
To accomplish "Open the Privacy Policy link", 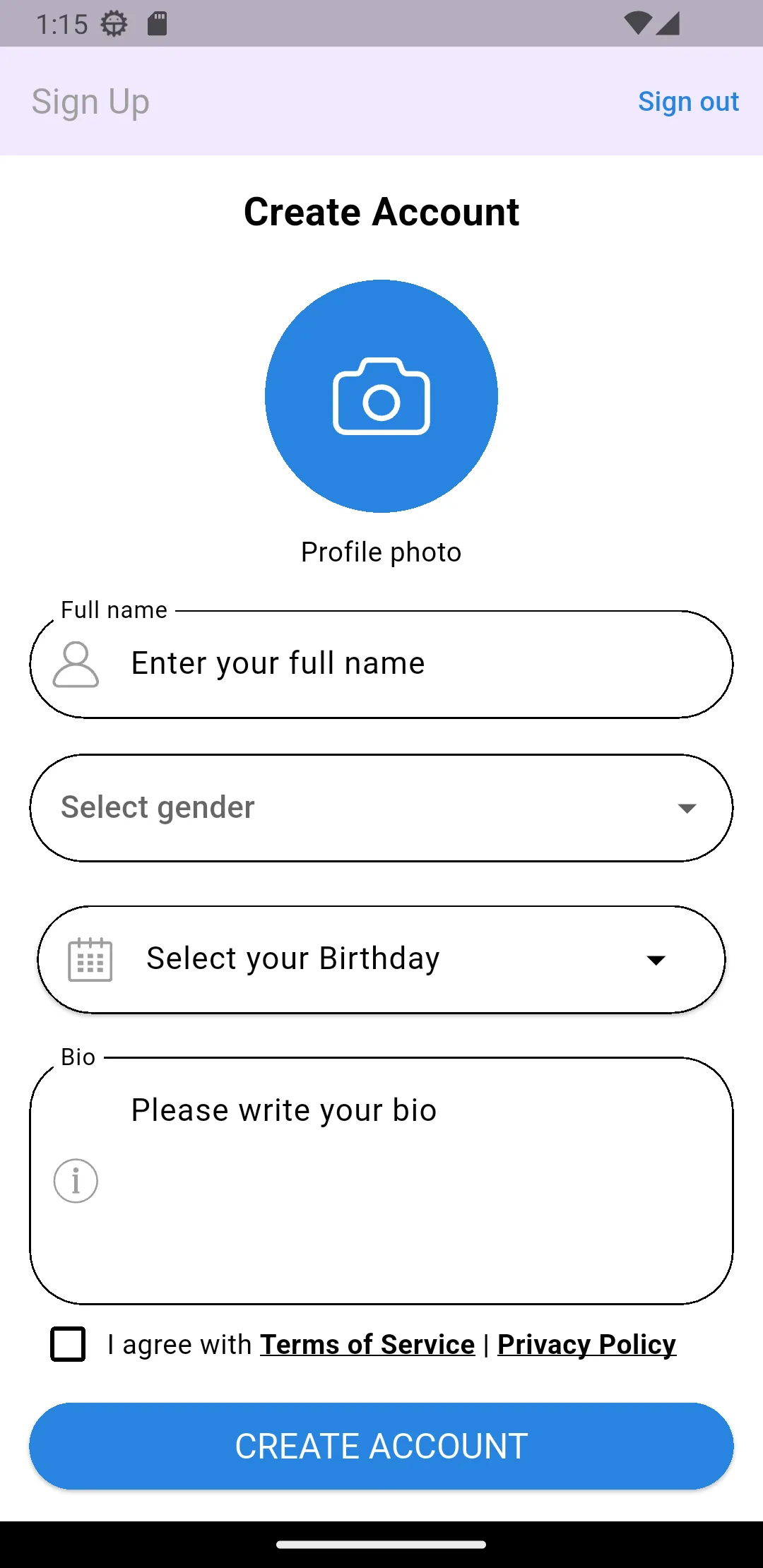I will 586,1344.
